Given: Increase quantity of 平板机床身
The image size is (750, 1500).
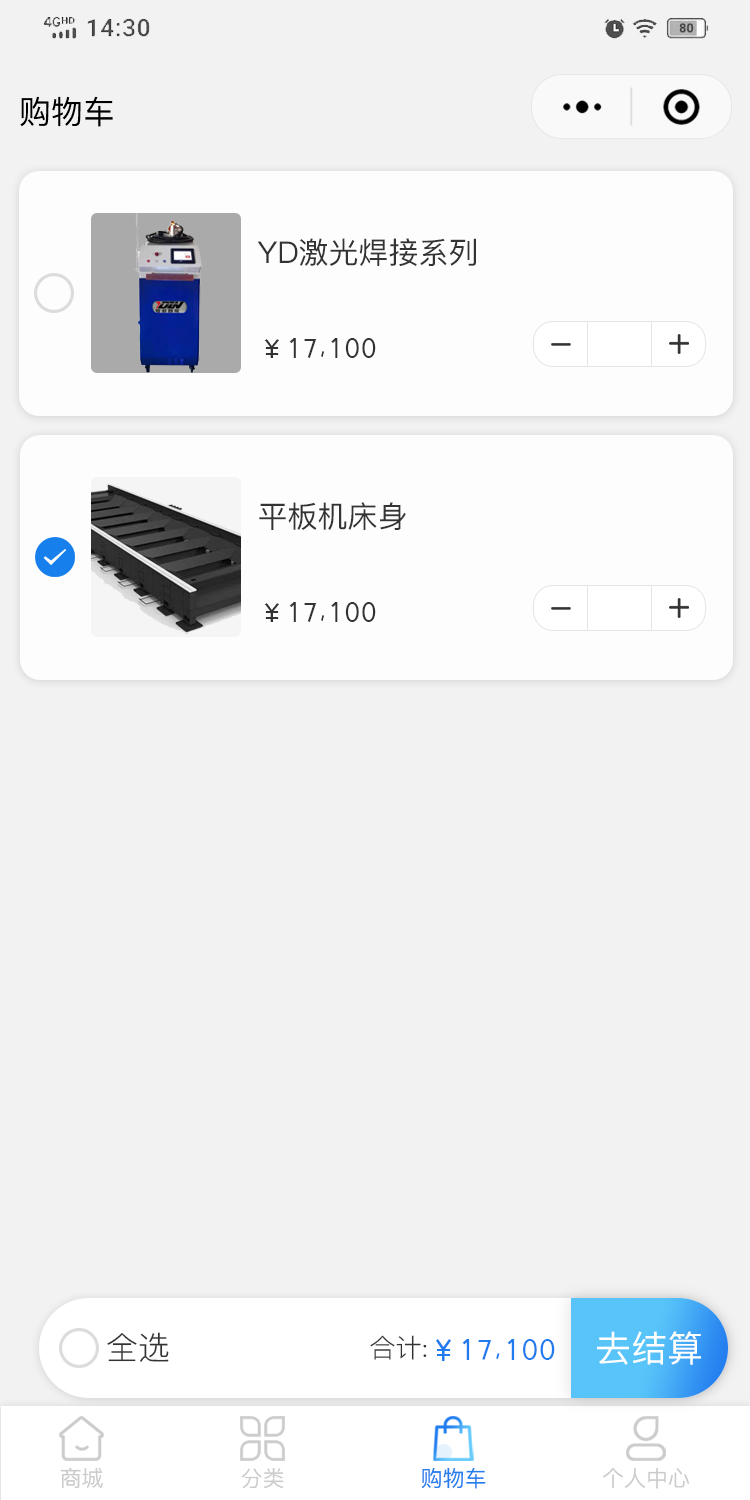Looking at the screenshot, I should tap(679, 608).
